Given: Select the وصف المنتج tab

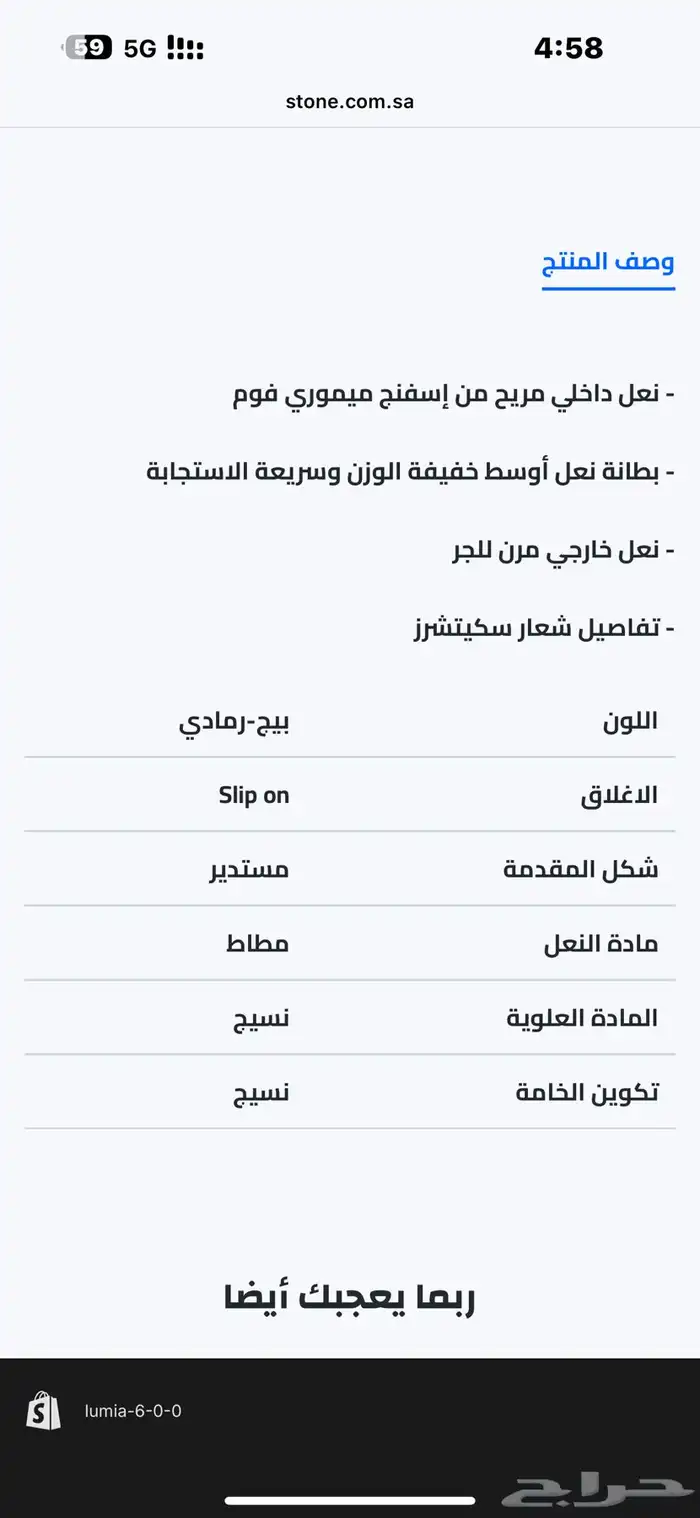Looking at the screenshot, I should click(x=608, y=264).
